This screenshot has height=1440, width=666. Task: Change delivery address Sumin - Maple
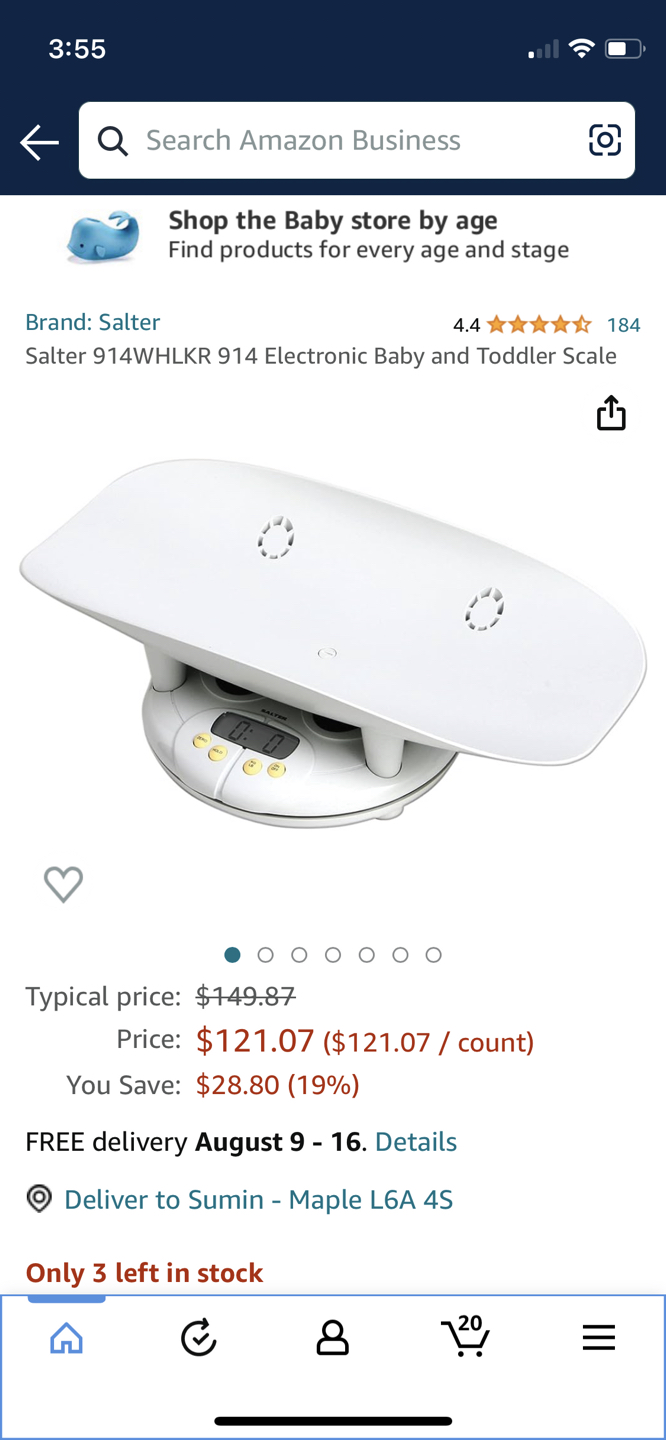(258, 1199)
